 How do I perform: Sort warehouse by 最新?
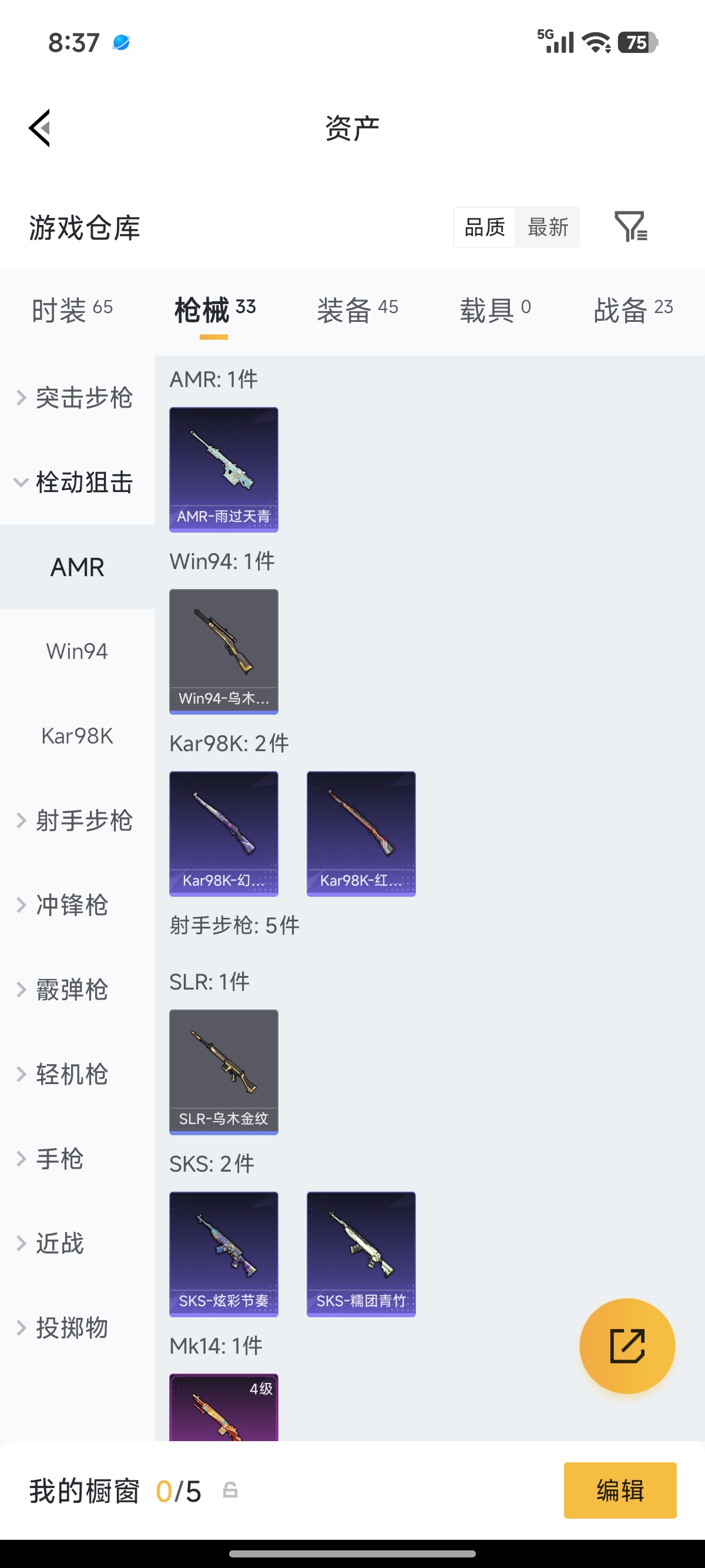548,228
